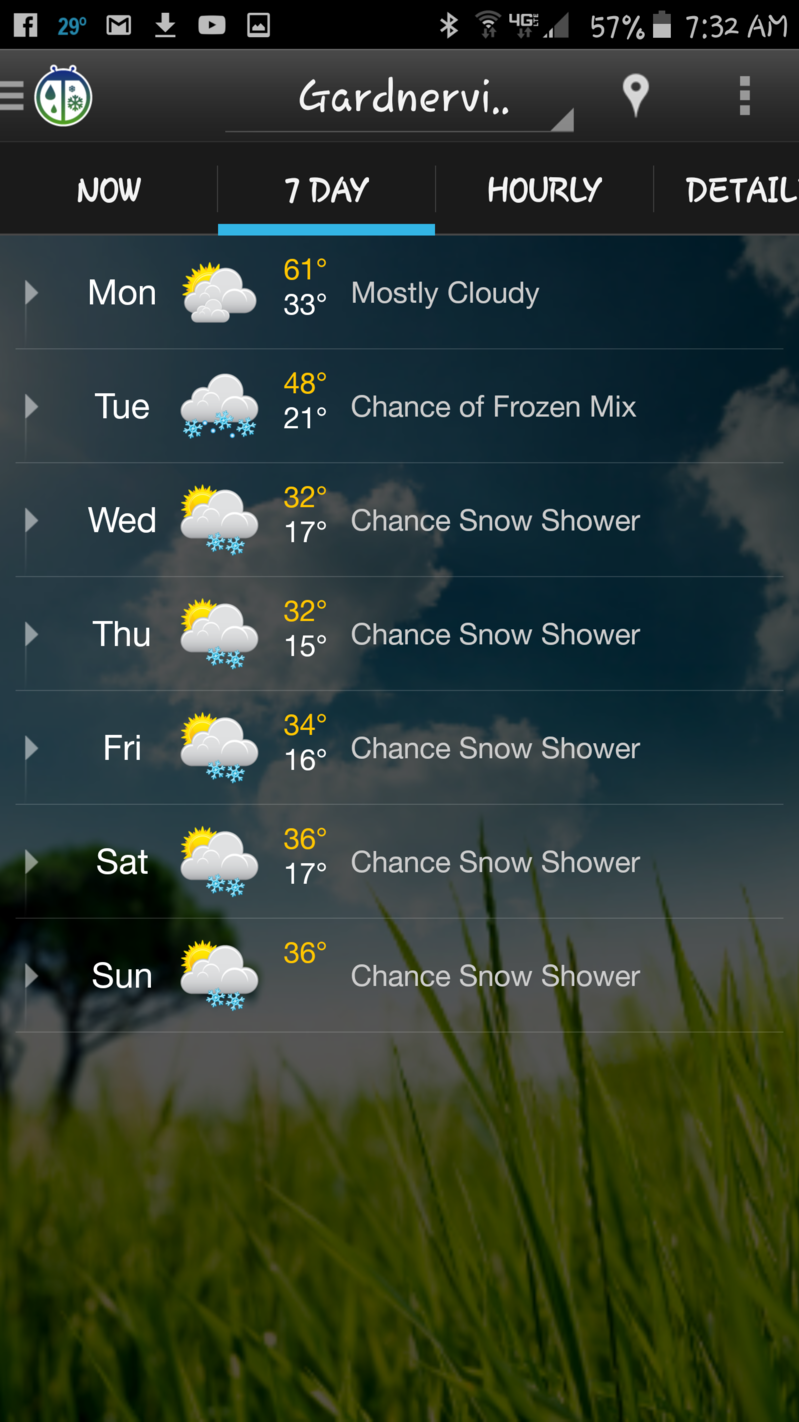
Task: Switch to the HOURLY tab
Action: coord(544,190)
